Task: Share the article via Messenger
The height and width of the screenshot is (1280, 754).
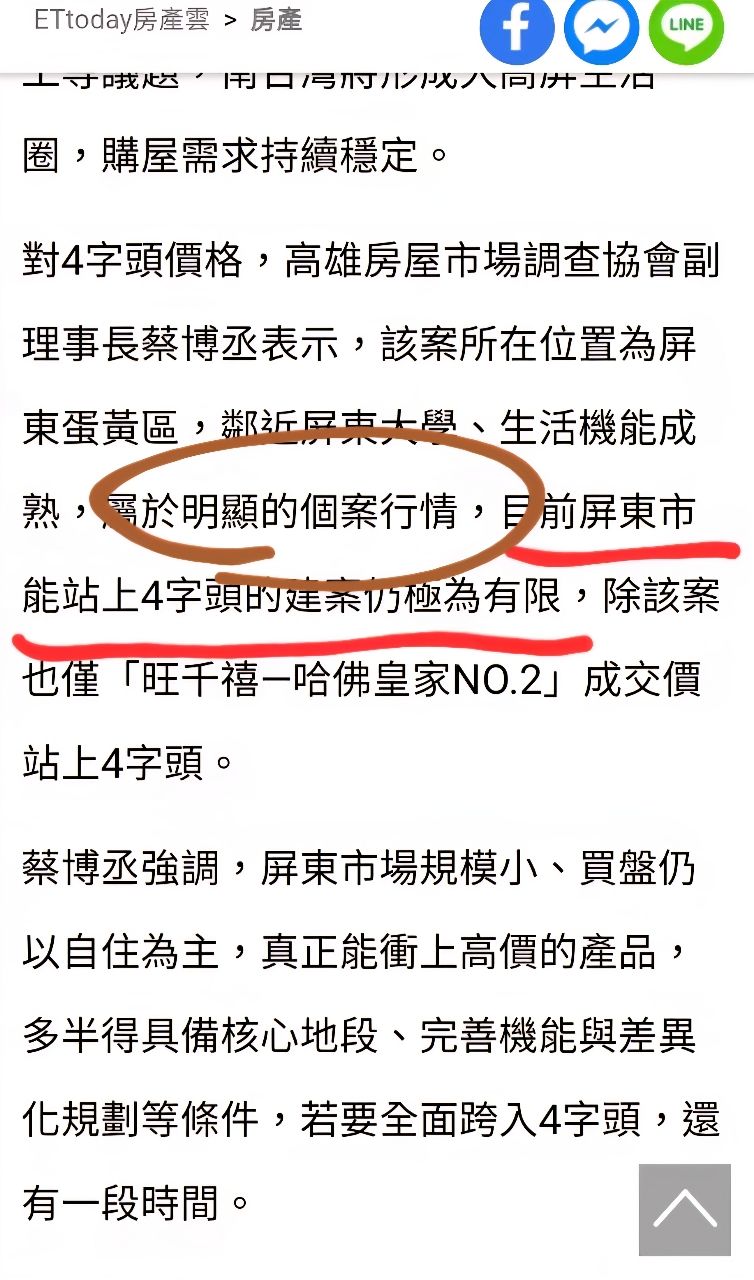Action: point(601,28)
